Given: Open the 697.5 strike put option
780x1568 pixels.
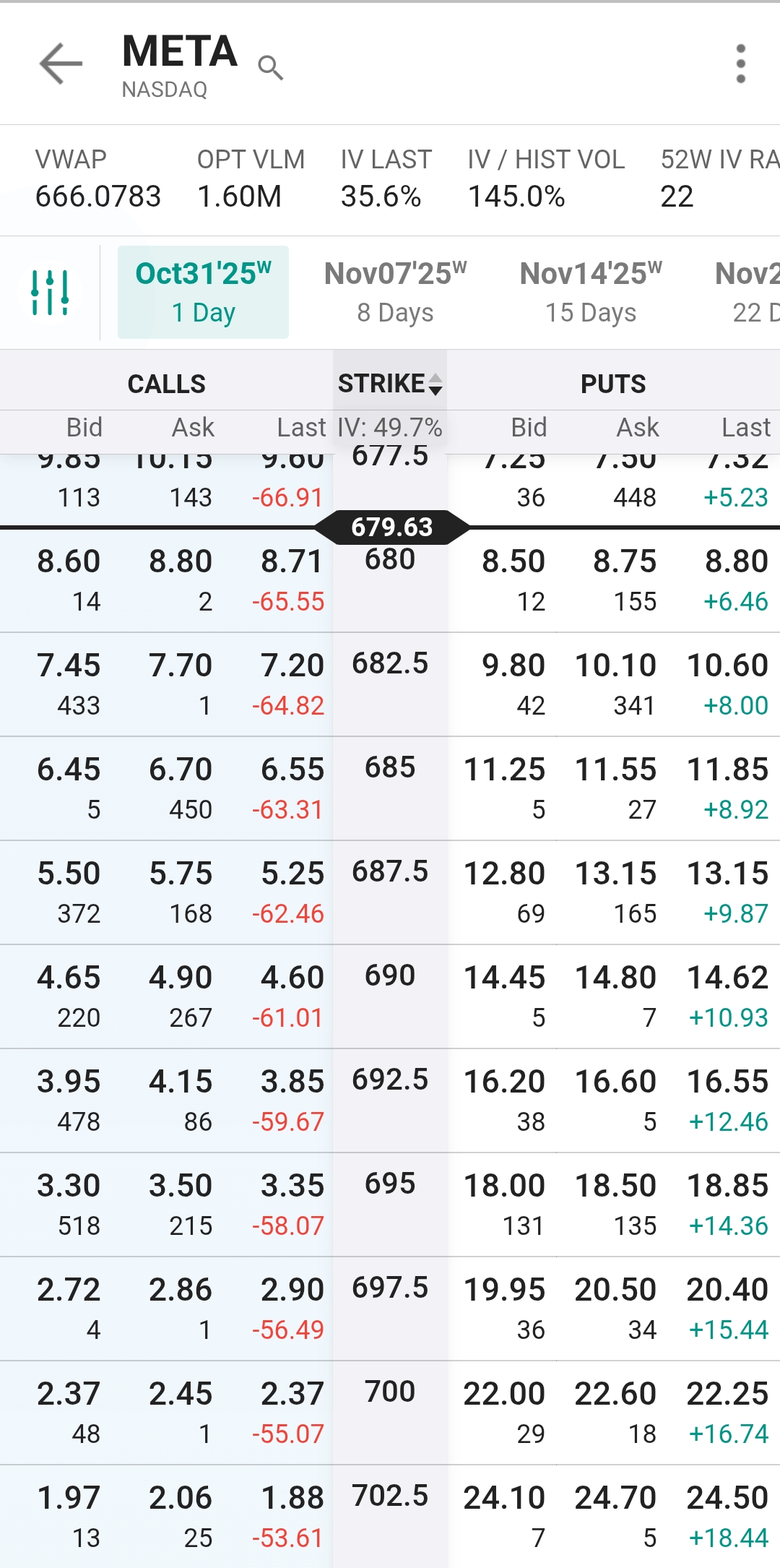Looking at the screenshot, I should coord(614,1309).
